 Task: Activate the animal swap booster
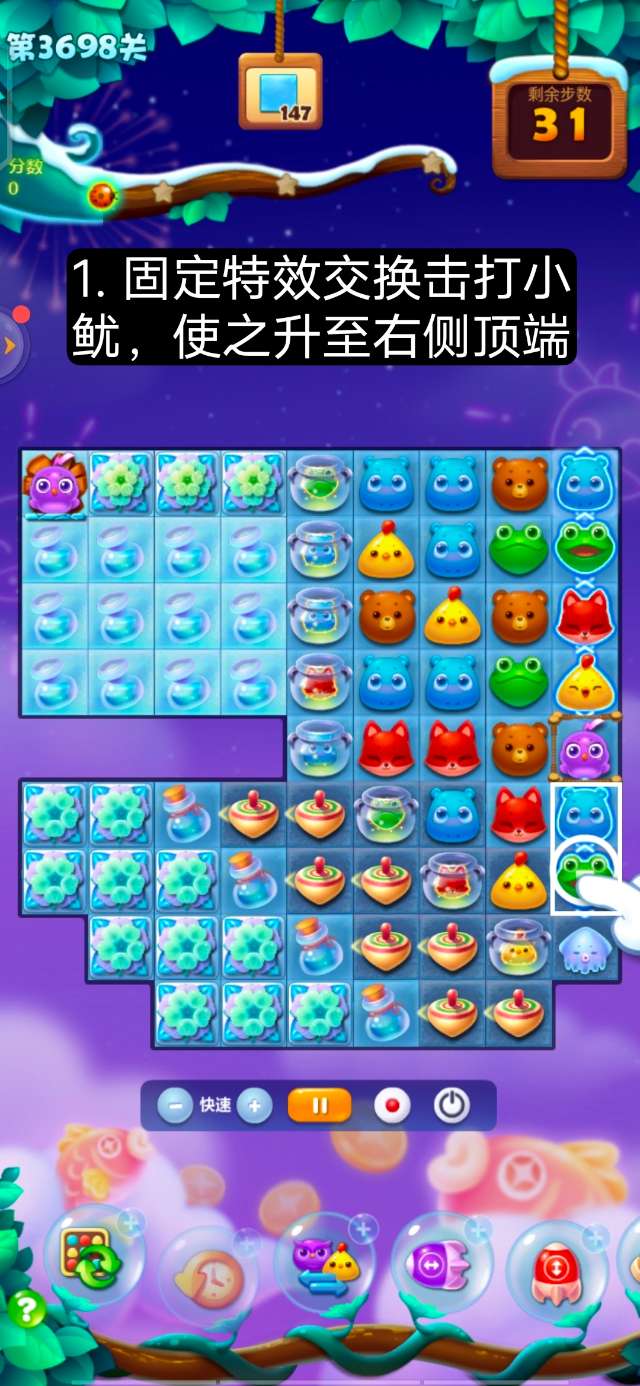(x=325, y=1262)
